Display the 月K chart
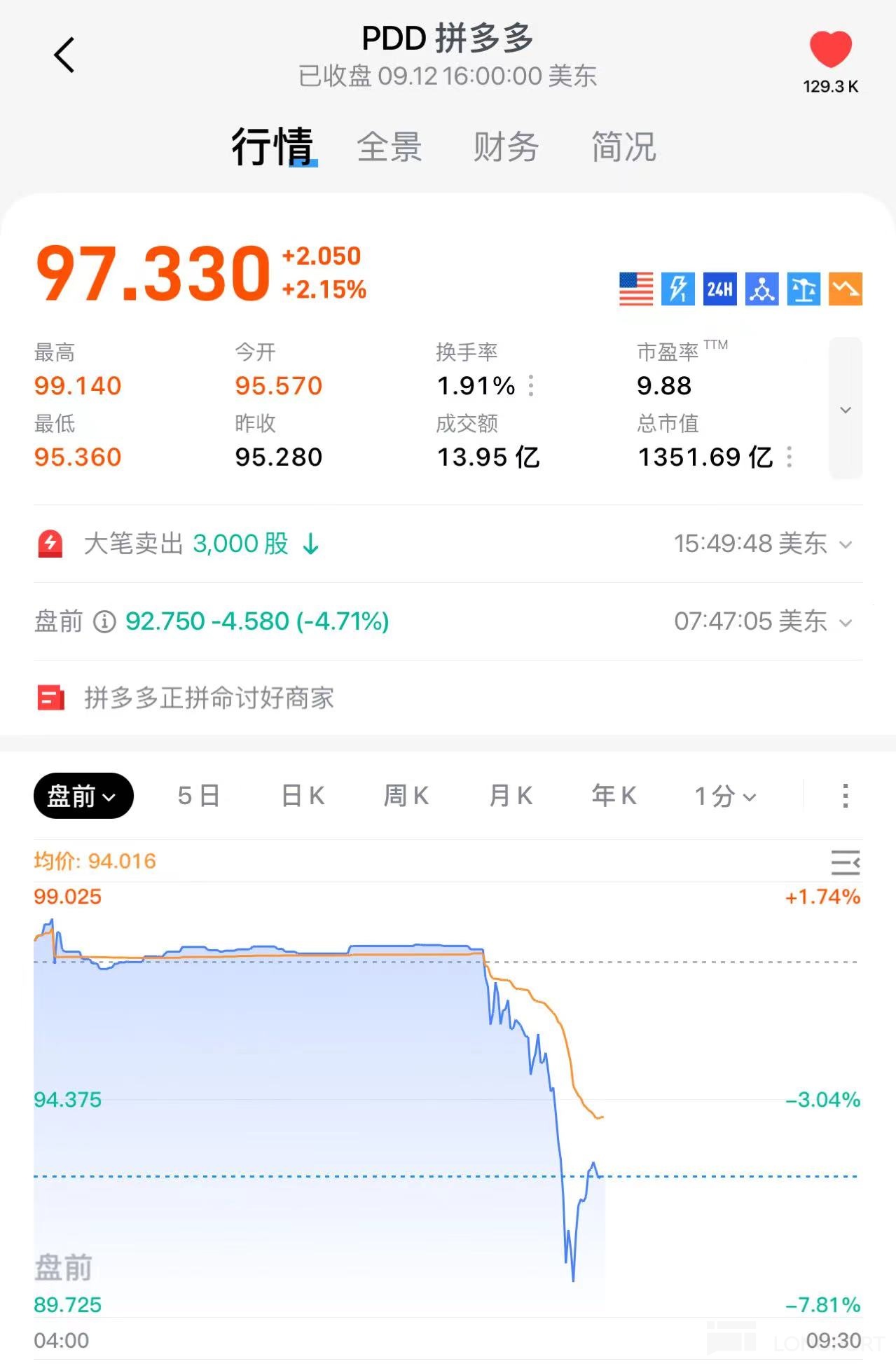896x1366 pixels. point(511,796)
